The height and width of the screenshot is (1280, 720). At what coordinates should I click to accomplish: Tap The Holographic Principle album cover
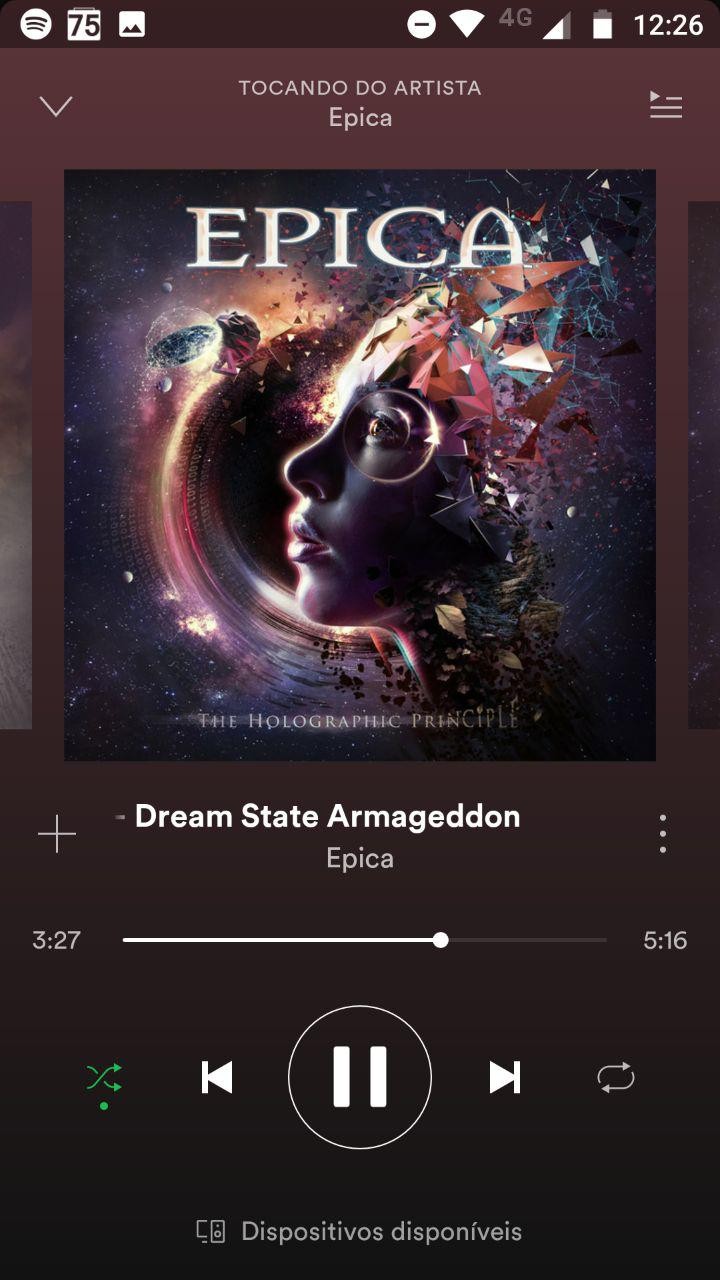(360, 465)
